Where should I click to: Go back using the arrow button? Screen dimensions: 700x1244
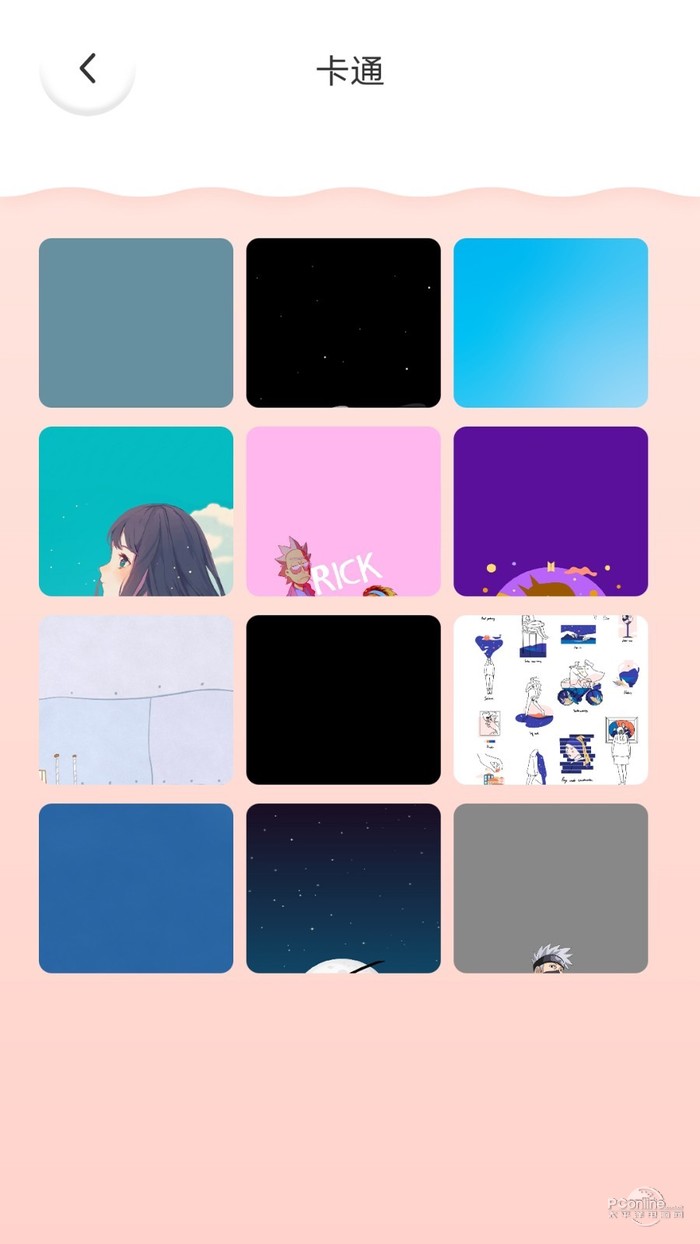[88, 68]
